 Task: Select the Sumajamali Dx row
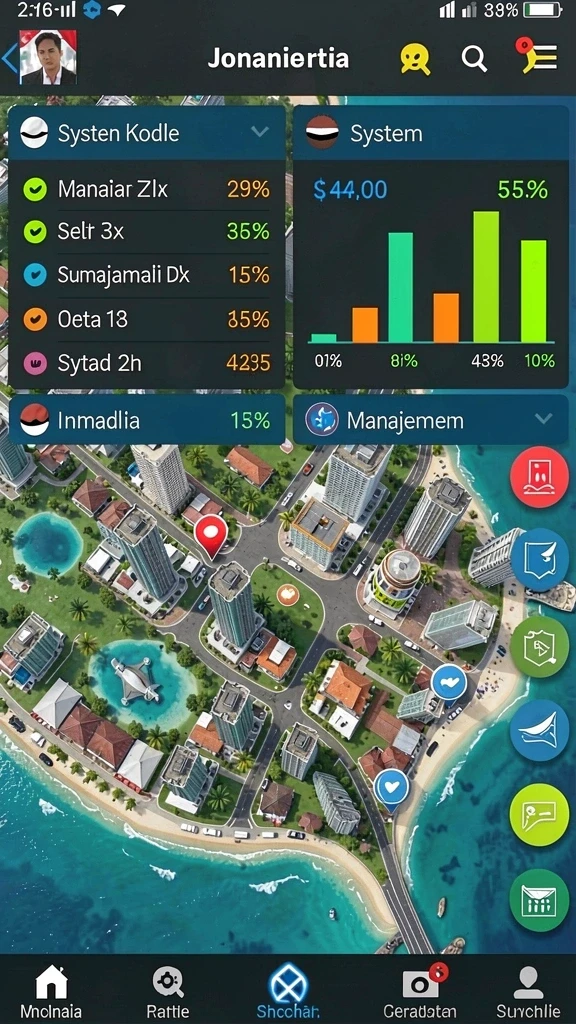point(147,275)
